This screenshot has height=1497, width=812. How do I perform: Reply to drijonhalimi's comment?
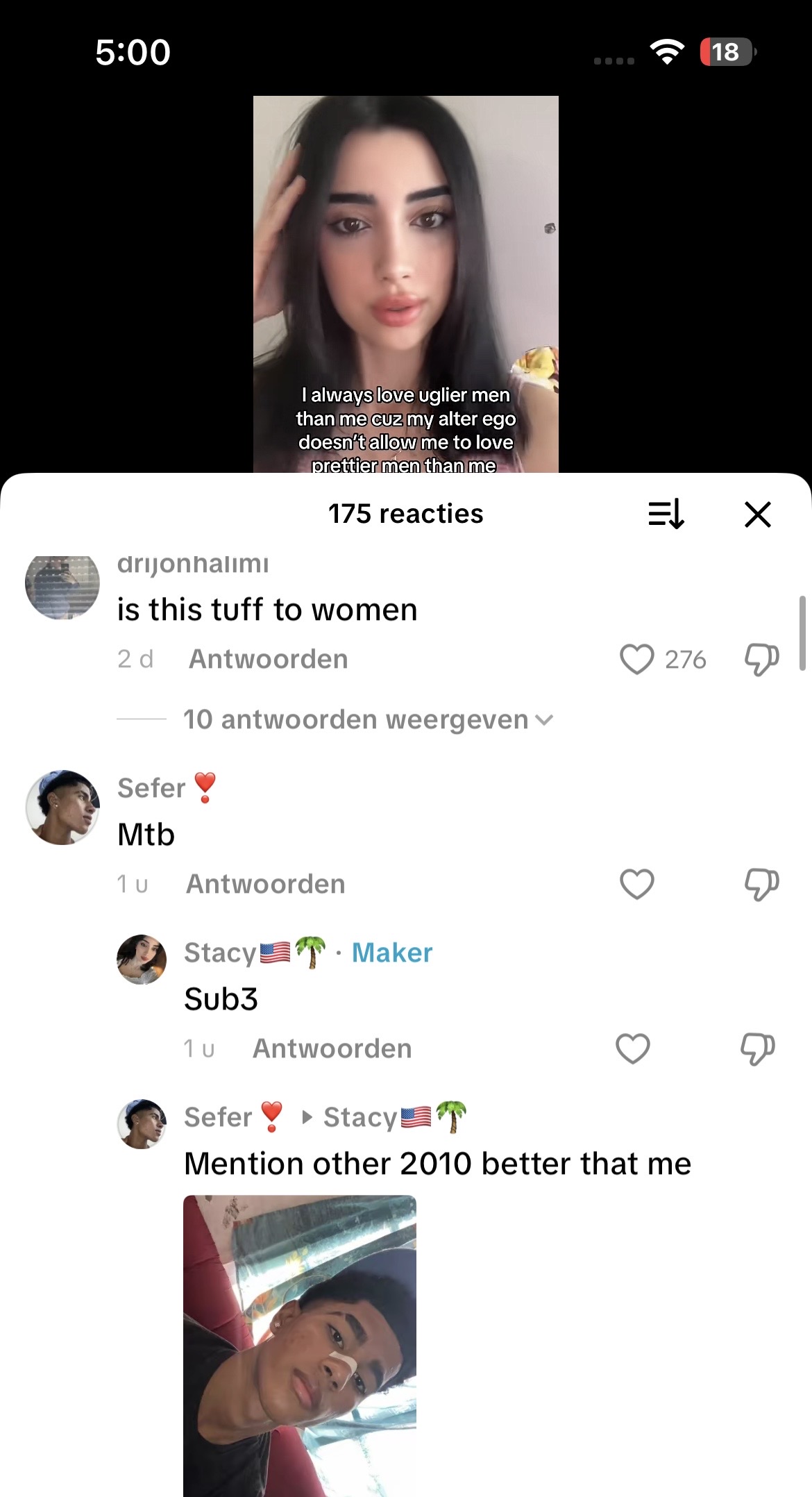(x=268, y=659)
